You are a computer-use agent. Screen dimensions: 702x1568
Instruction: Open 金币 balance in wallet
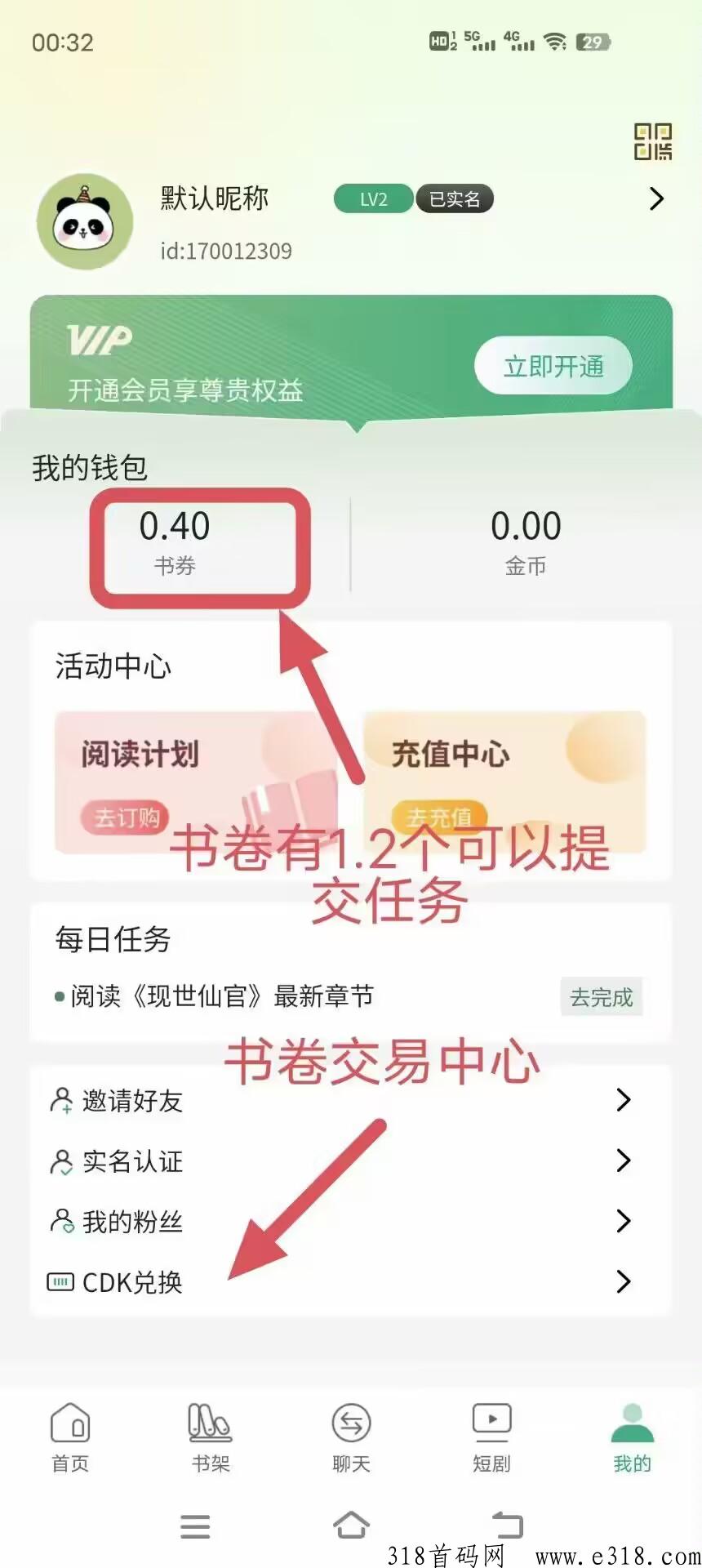526,541
